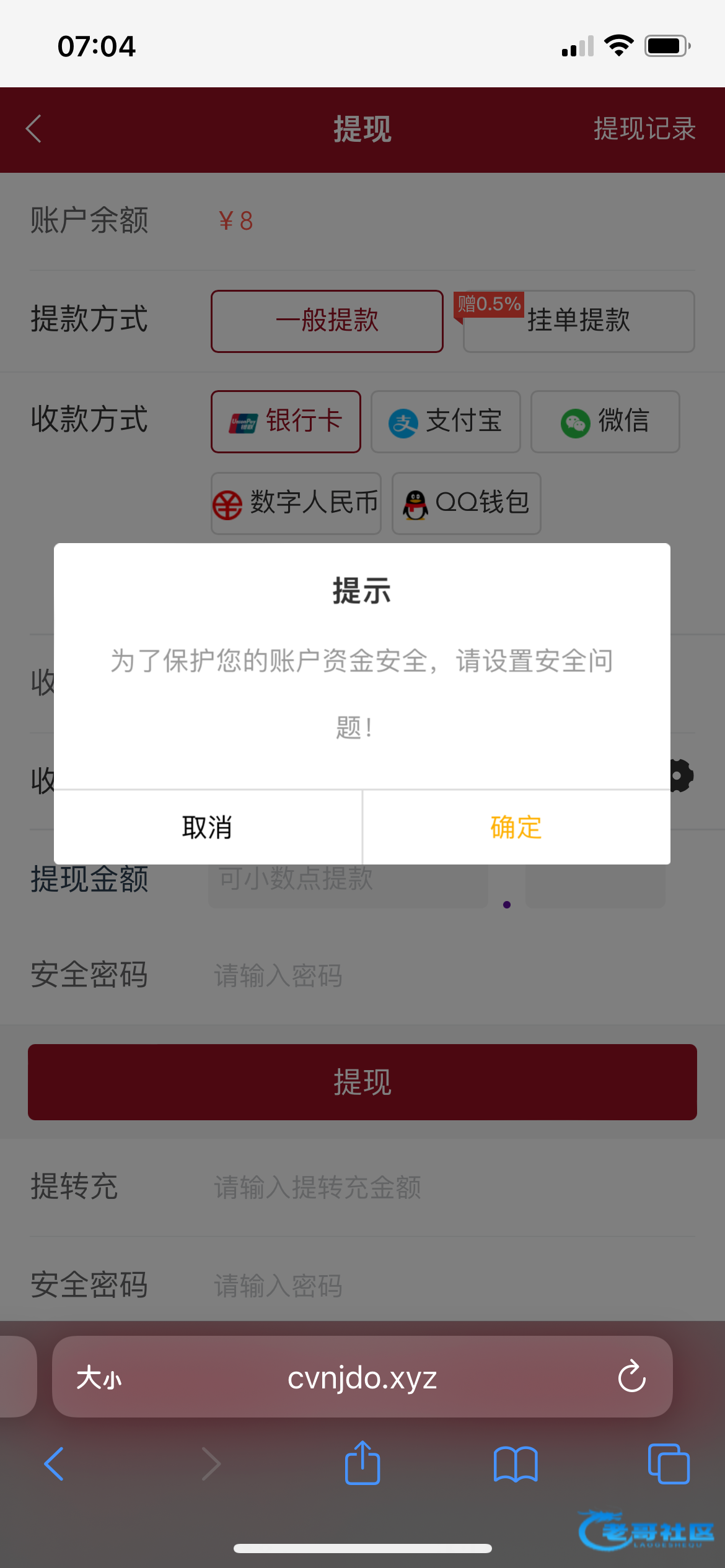This screenshot has width=725, height=1568.
Task: Tap the red 提现 submit button
Action: (362, 1082)
